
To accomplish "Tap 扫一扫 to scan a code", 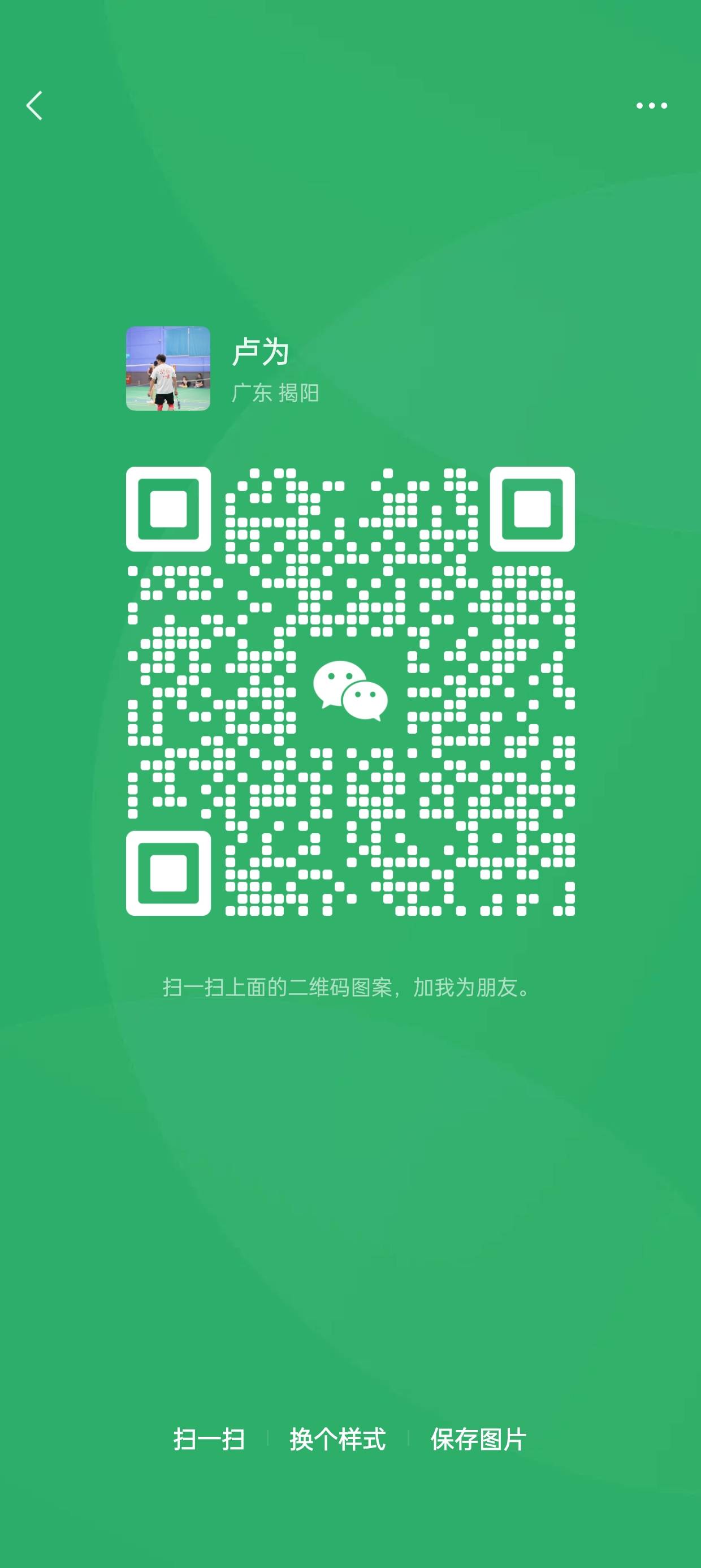I will pyautogui.click(x=209, y=1440).
